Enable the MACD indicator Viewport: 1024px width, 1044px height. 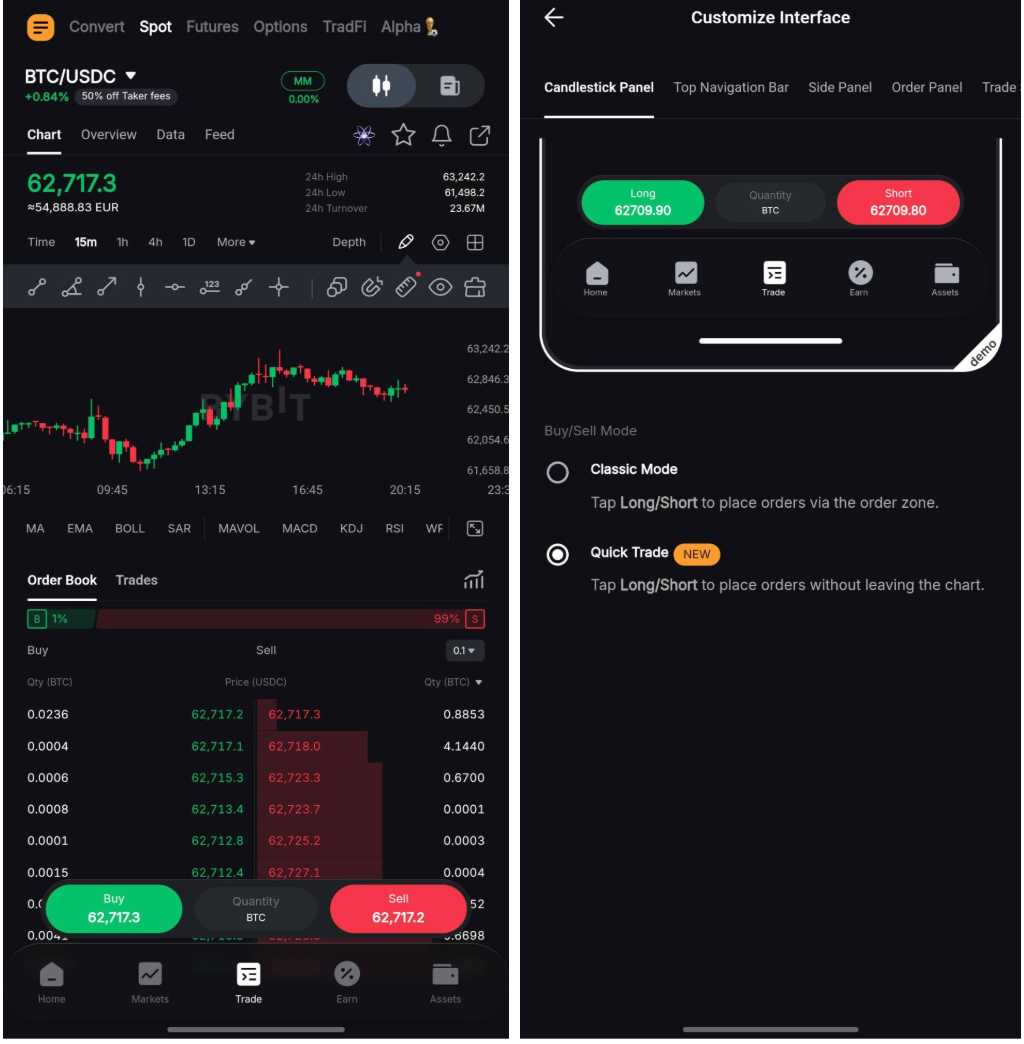pos(299,529)
